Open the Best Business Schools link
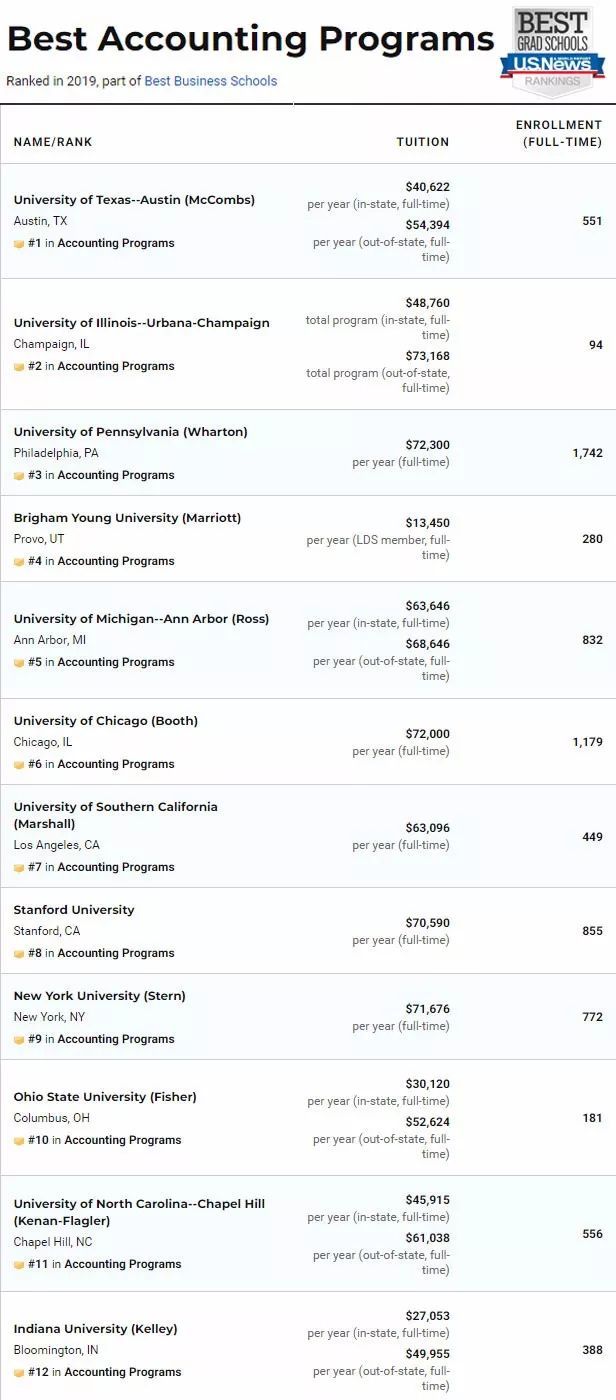Image resolution: width=616 pixels, height=1400 pixels. [x=211, y=81]
